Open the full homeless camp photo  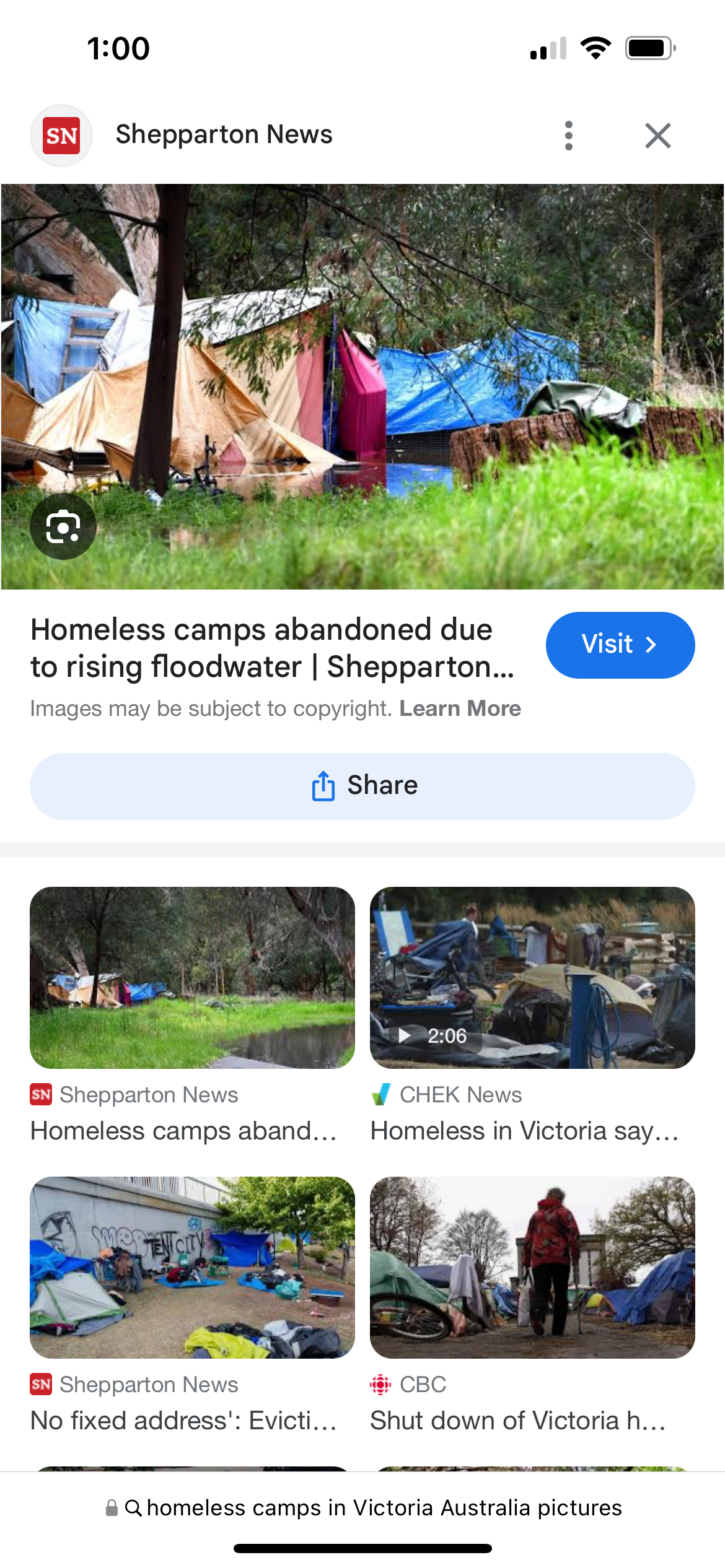tap(362, 386)
